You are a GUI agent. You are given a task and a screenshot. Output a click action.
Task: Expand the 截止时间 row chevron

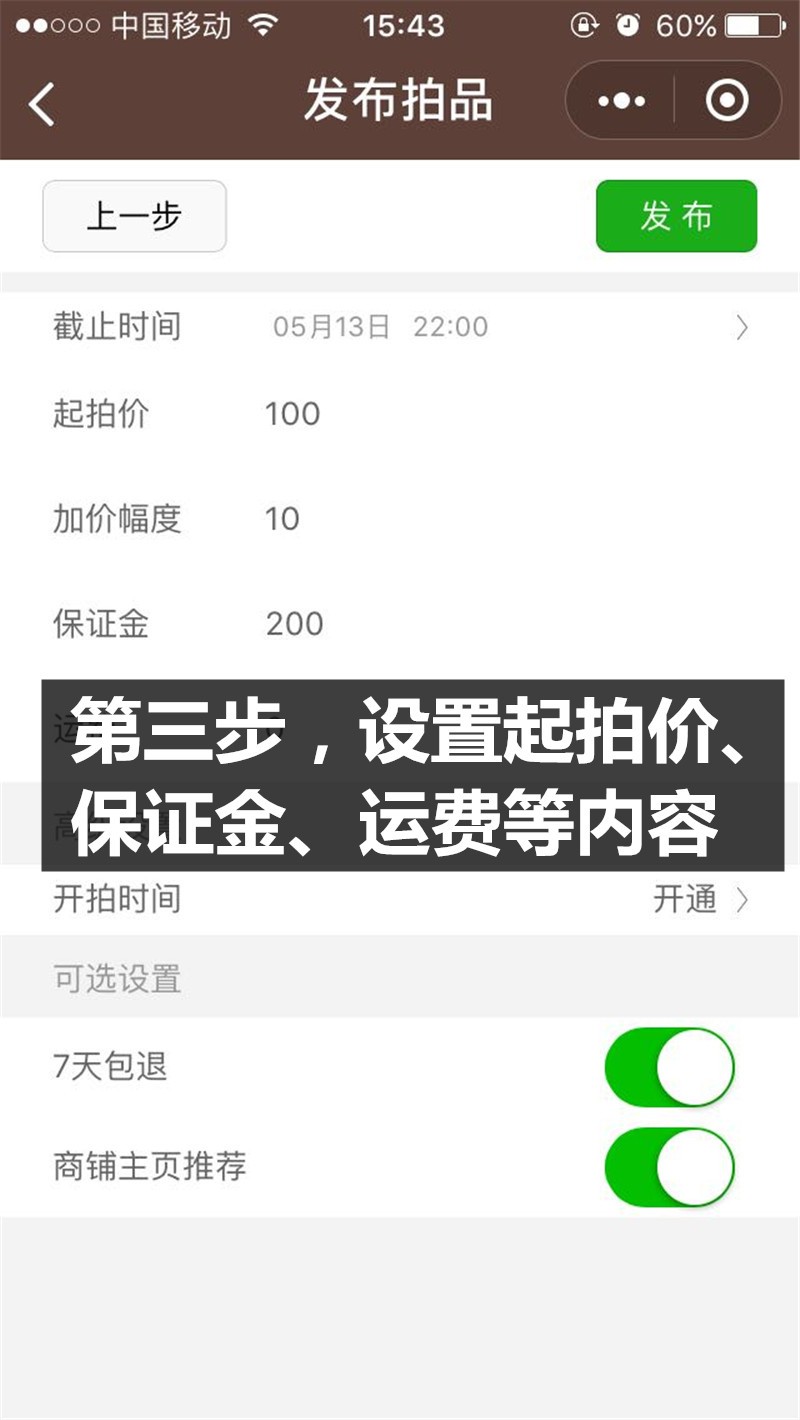(x=744, y=327)
